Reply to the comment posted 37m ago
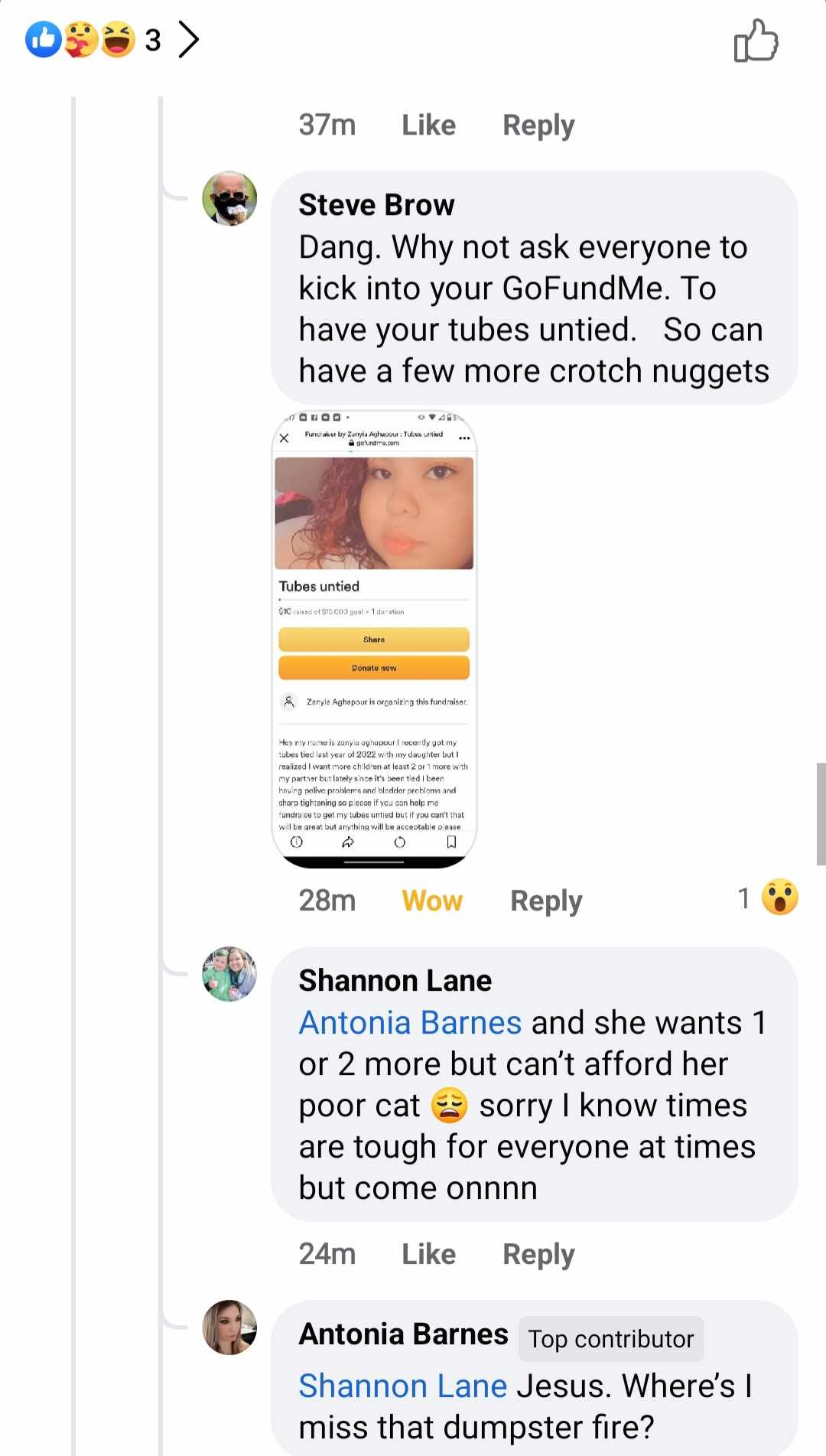Viewport: 826px width, 1456px height. (x=538, y=125)
